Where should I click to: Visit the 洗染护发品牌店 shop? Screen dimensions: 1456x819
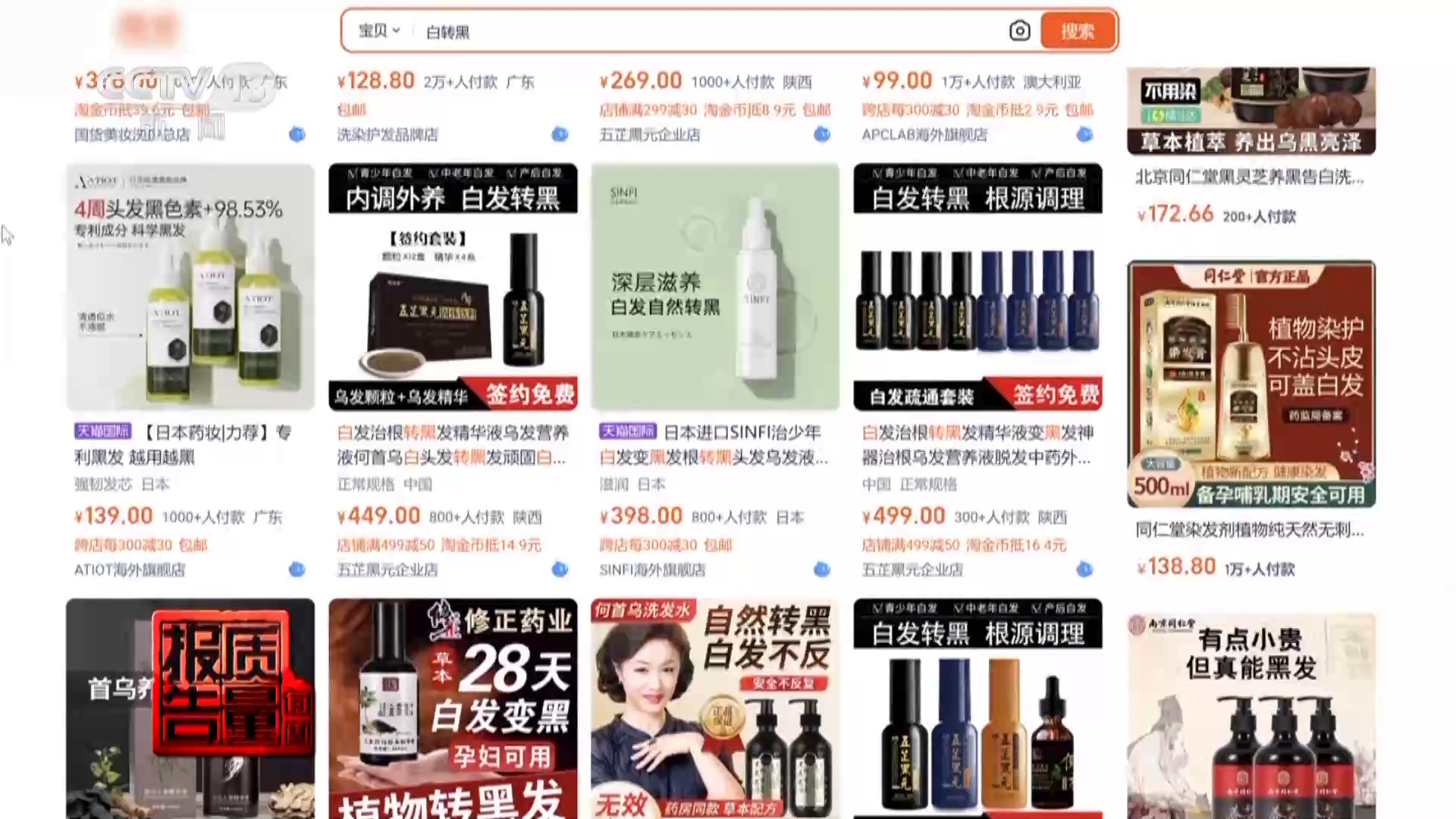(x=388, y=135)
